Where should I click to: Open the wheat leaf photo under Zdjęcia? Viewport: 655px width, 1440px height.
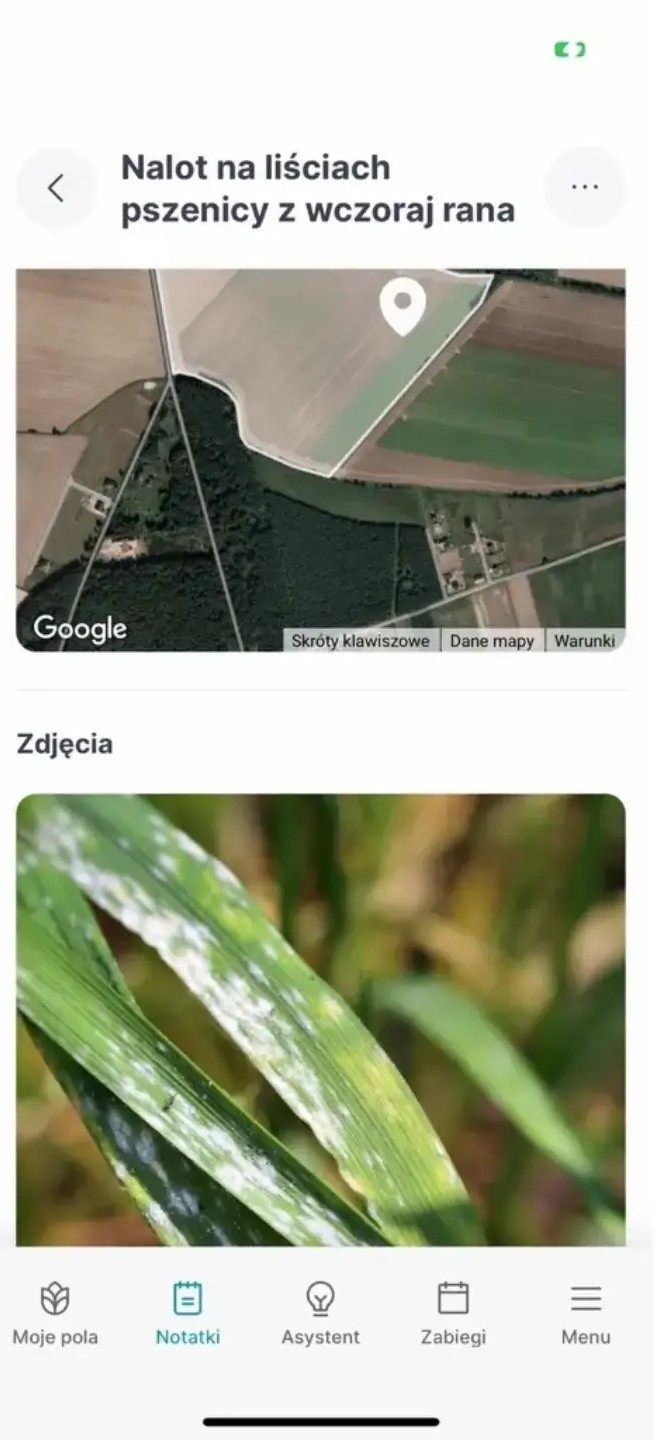point(321,1020)
